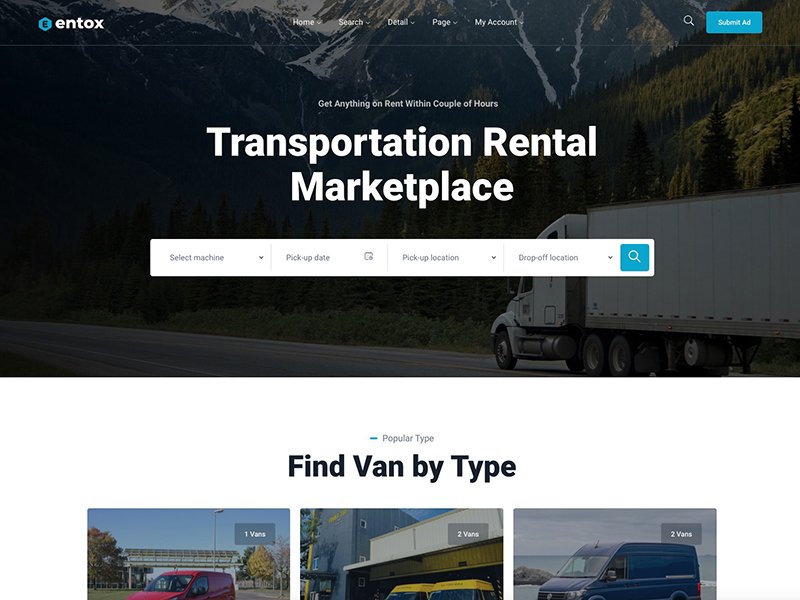800x600 pixels.
Task: Choose a Pick-up date
Action: (328, 258)
